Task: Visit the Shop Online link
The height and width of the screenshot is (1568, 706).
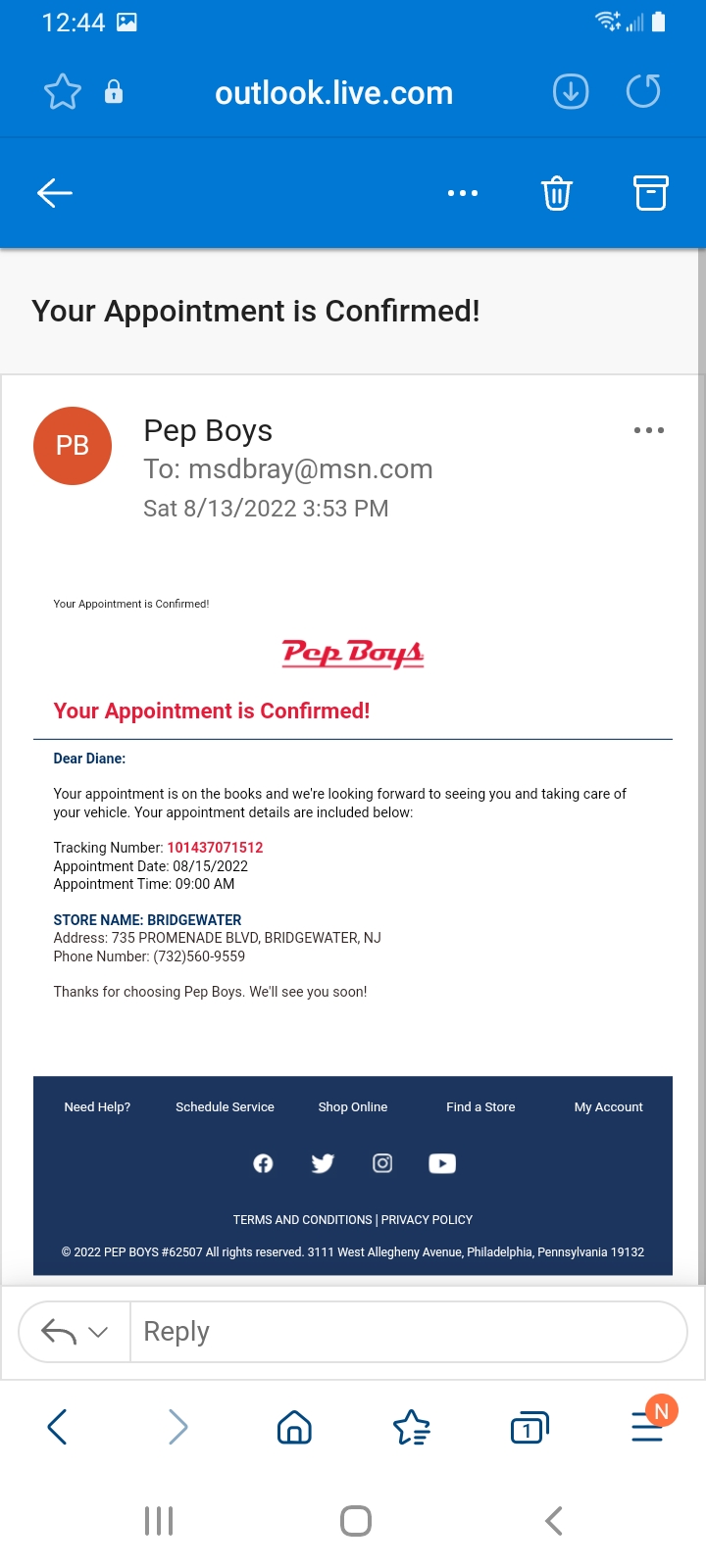Action: [x=353, y=1106]
